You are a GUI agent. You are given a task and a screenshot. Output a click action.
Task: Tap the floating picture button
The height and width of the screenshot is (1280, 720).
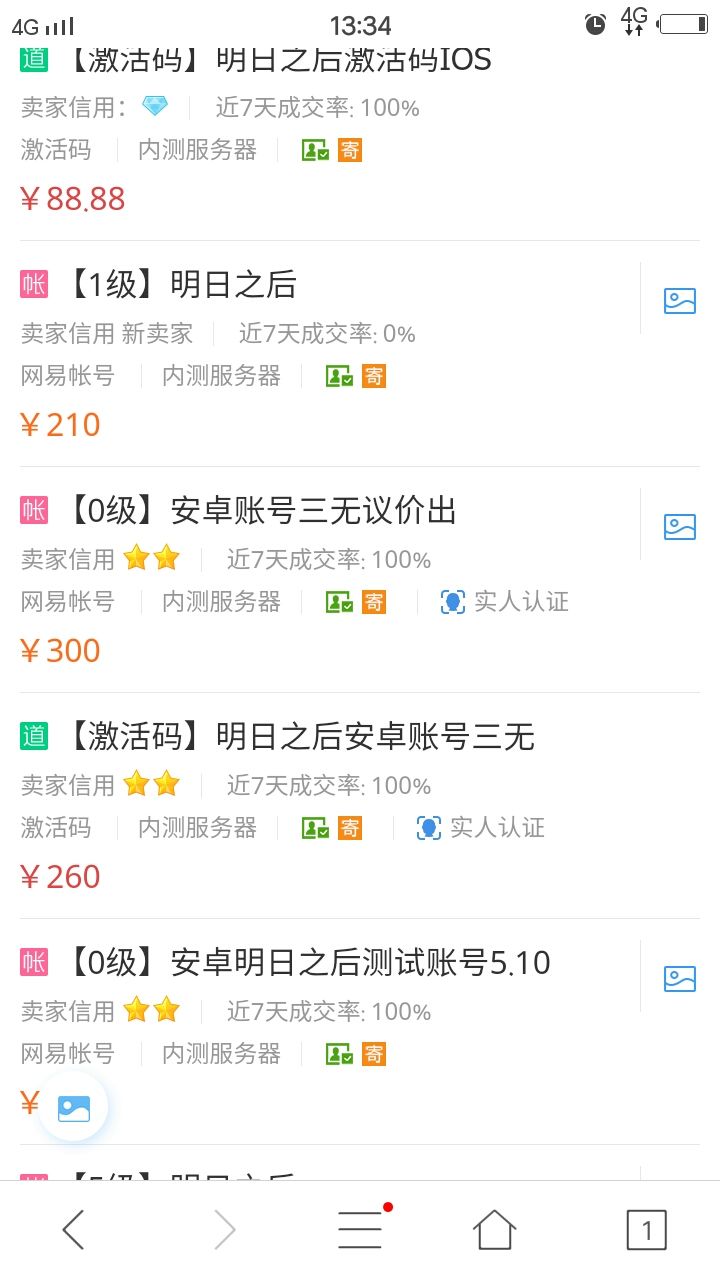click(x=73, y=1107)
